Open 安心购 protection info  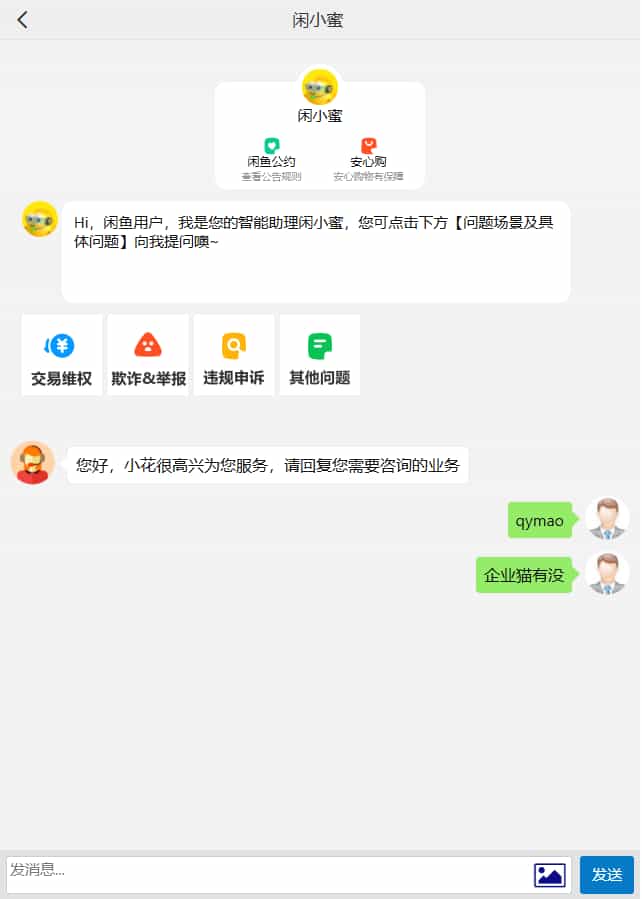point(368,160)
